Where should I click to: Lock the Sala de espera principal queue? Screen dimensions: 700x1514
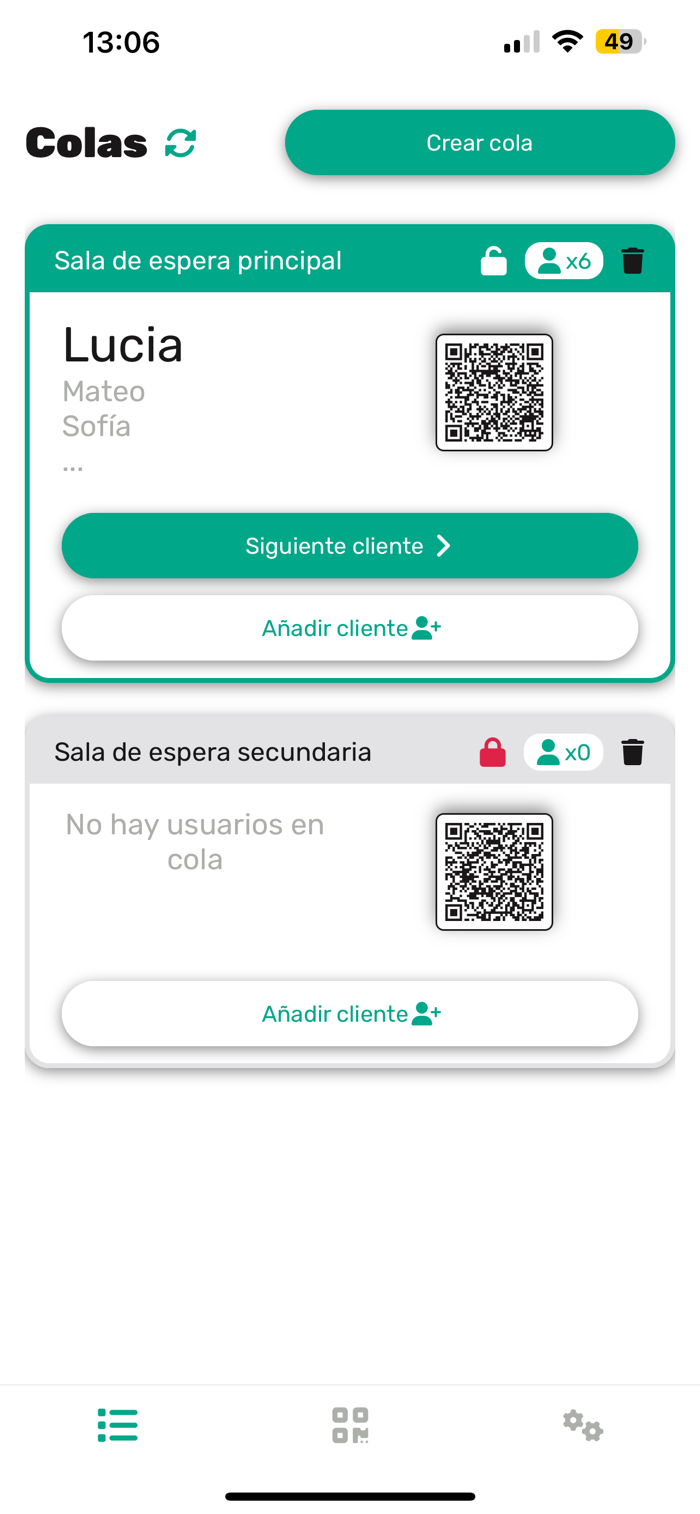pos(493,261)
